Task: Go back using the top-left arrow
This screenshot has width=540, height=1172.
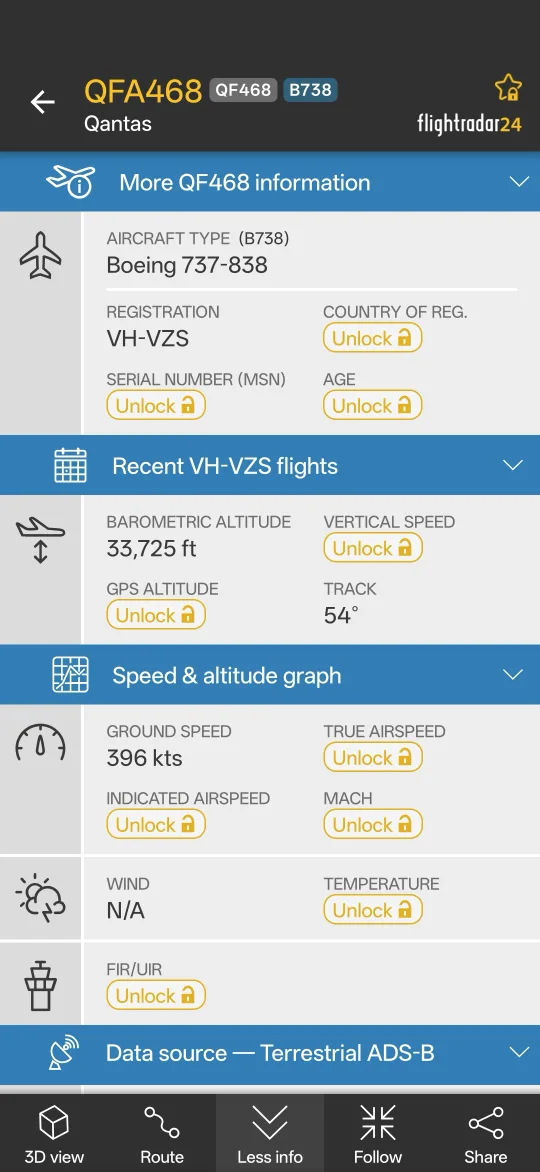Action: click(43, 102)
